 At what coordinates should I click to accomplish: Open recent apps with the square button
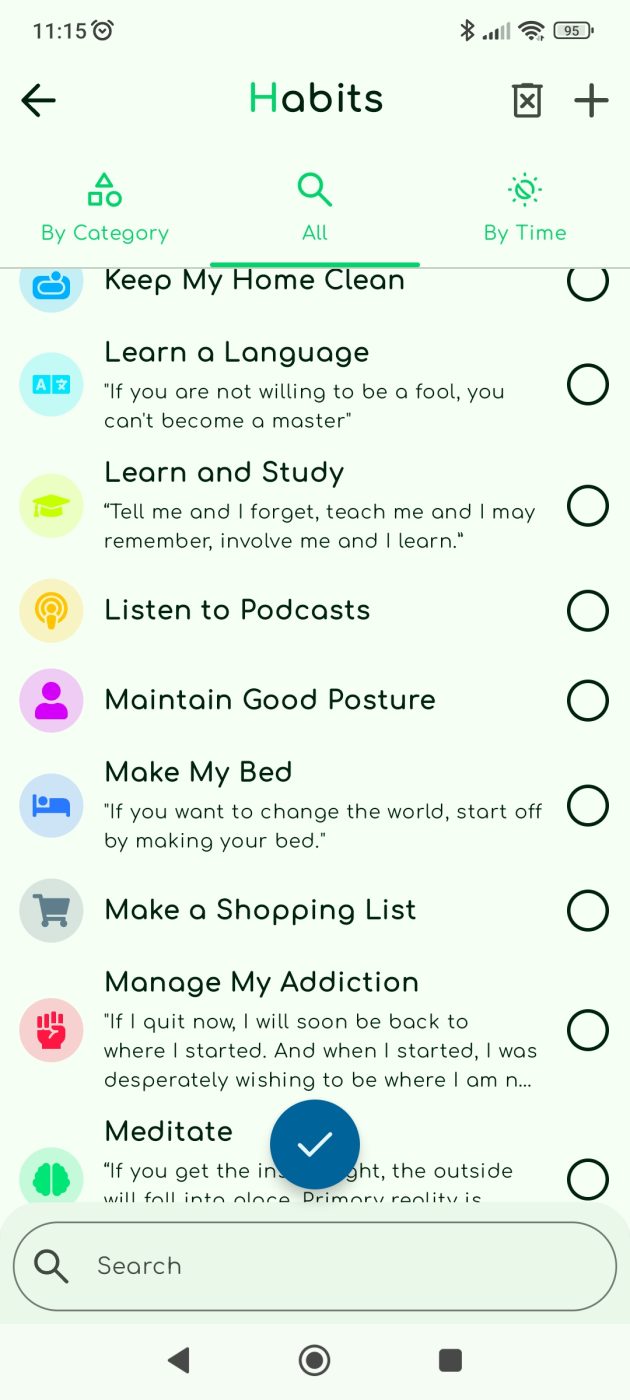451,1360
